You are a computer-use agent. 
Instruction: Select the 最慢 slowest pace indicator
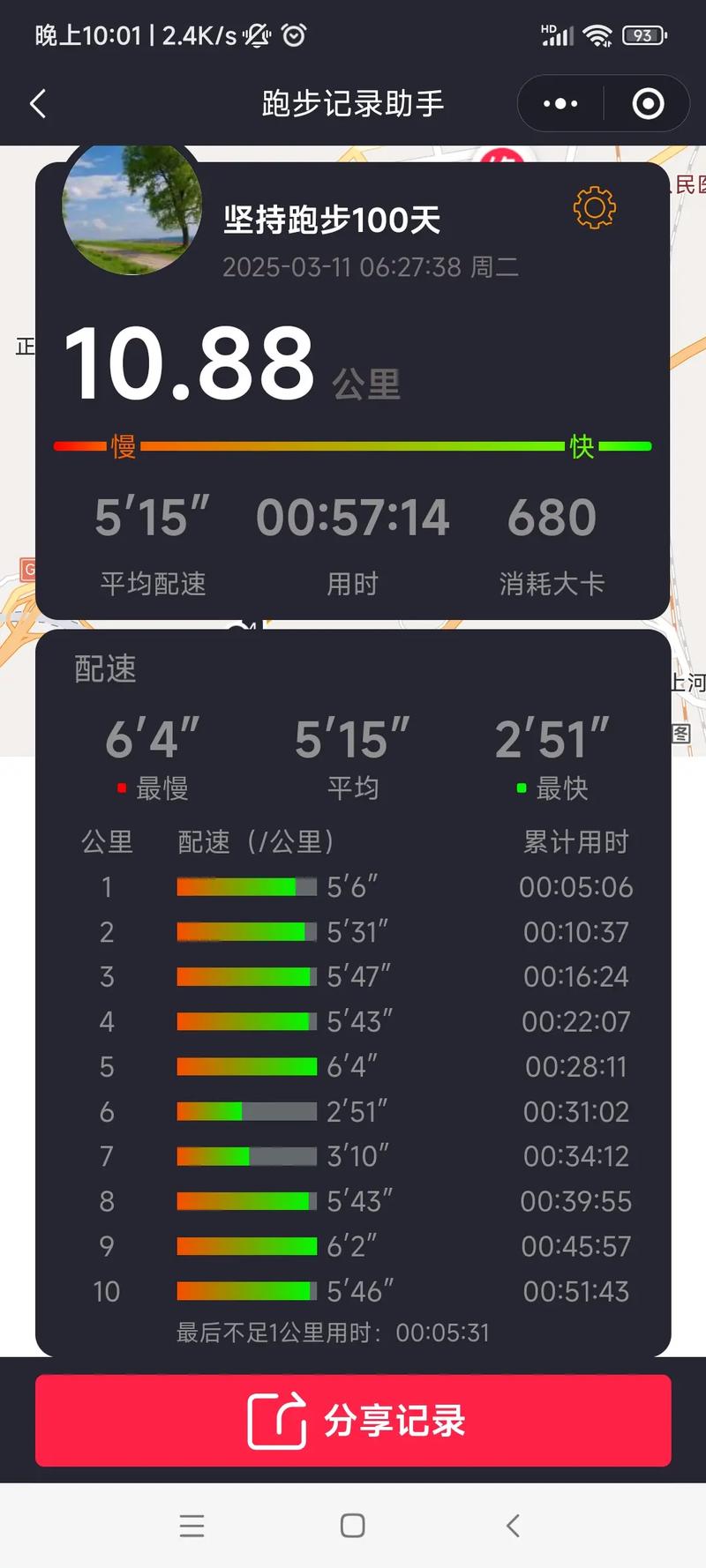pos(164,788)
